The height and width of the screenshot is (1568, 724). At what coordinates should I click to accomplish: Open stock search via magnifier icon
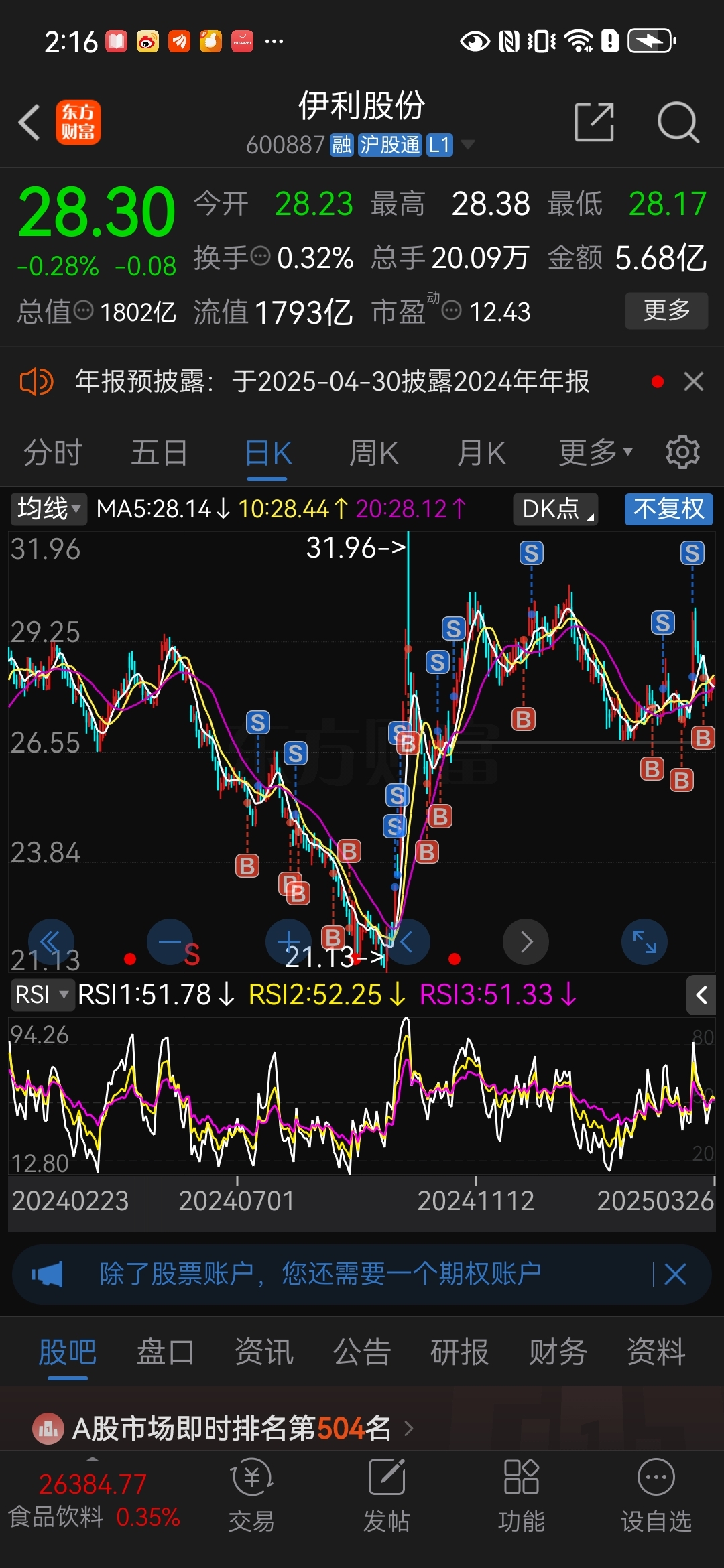(x=678, y=123)
